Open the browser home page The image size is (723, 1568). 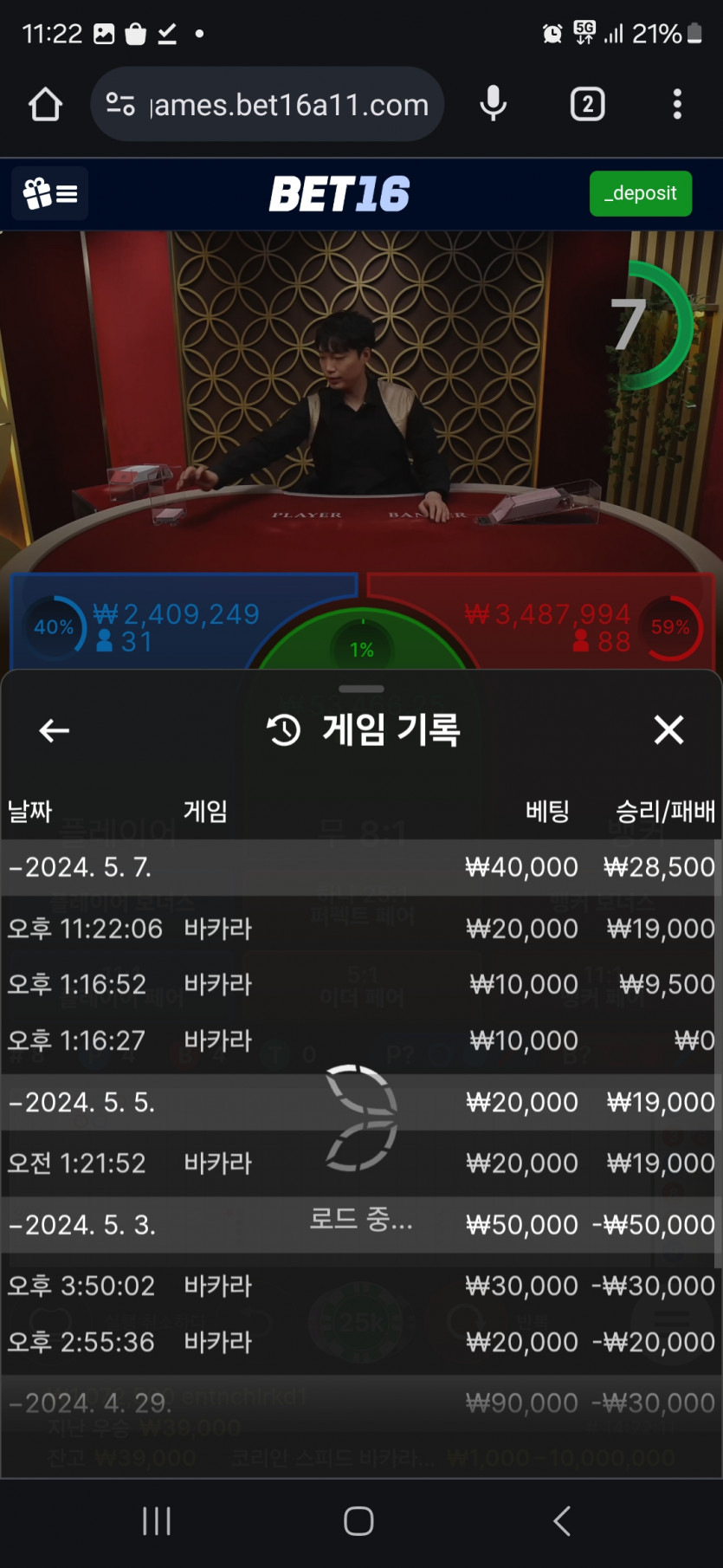point(45,105)
